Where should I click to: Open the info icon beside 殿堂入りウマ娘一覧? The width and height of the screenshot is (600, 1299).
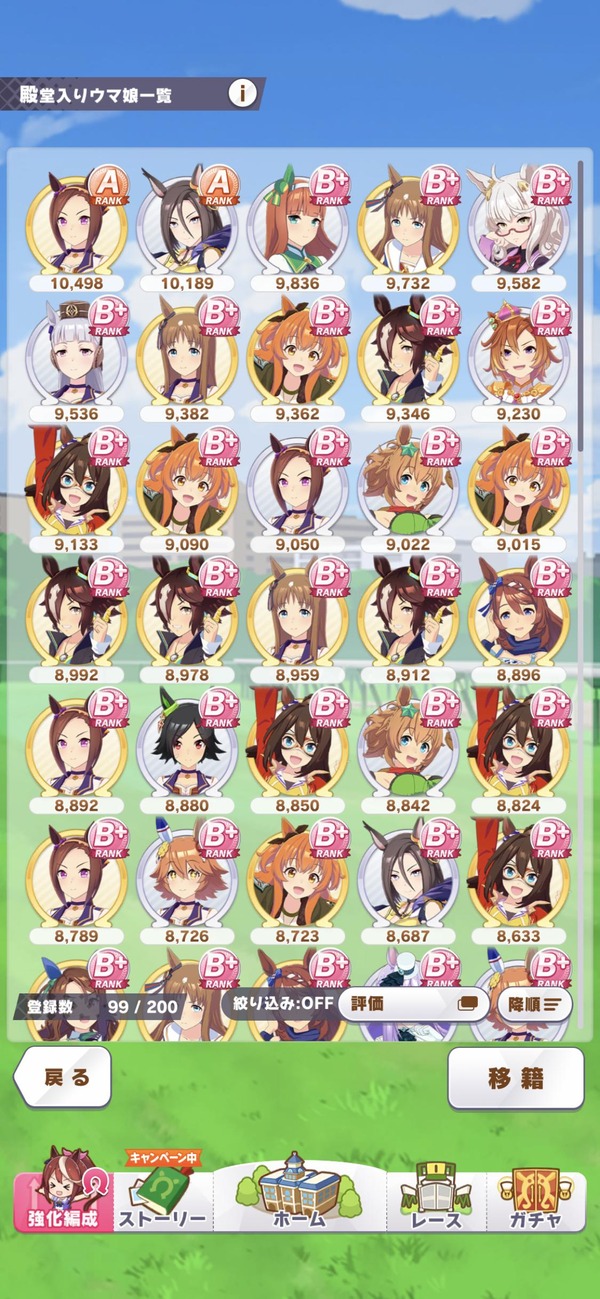point(242,94)
